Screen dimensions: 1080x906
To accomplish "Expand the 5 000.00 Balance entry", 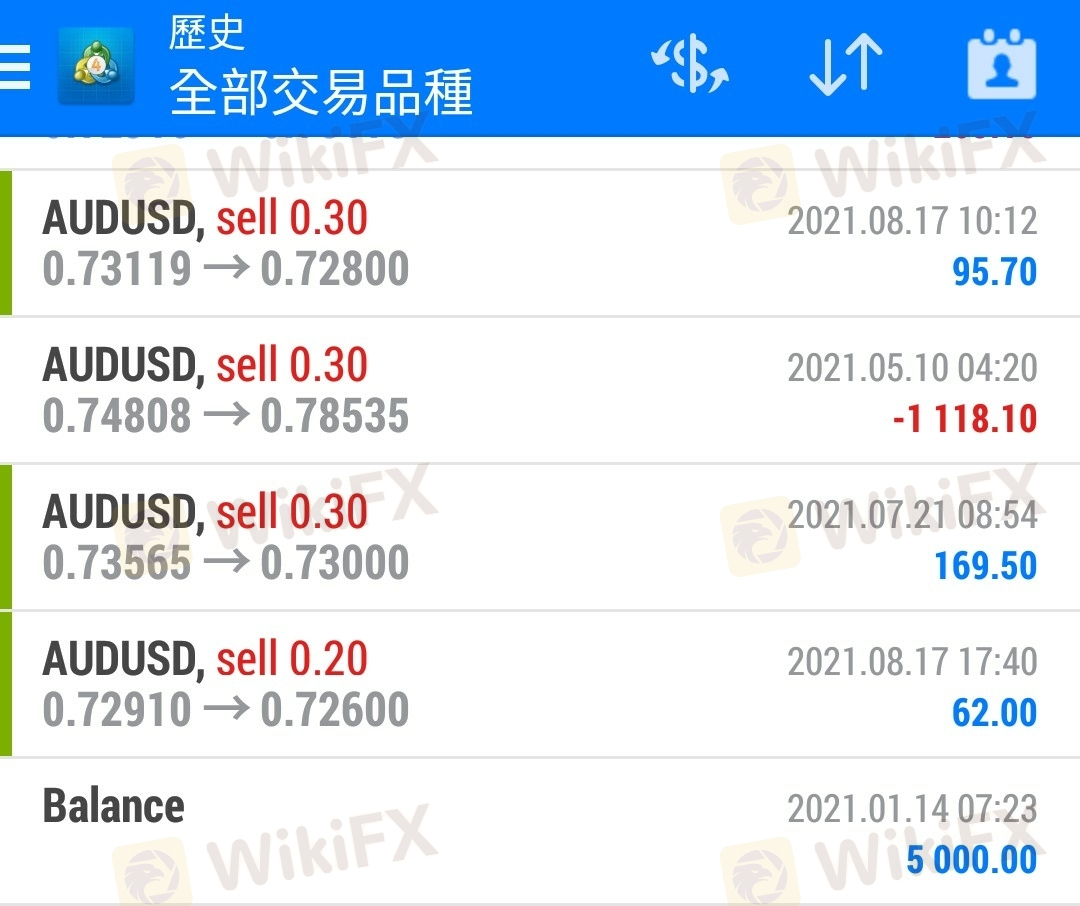I will click(540, 832).
